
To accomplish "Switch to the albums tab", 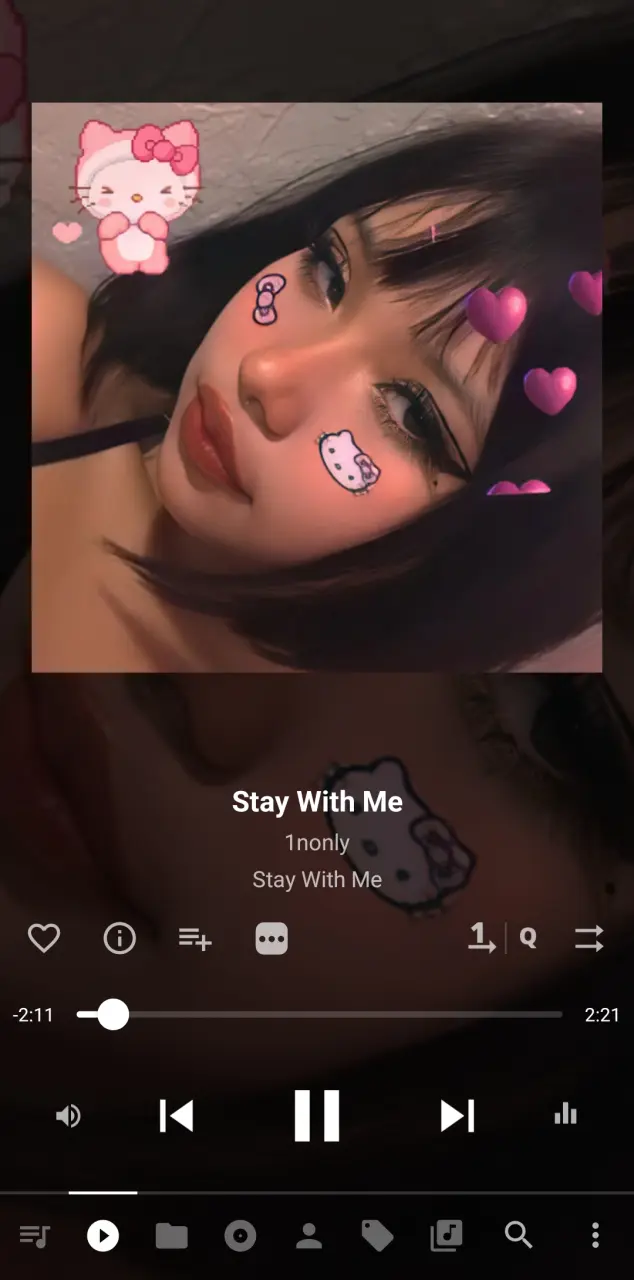I will [240, 1236].
